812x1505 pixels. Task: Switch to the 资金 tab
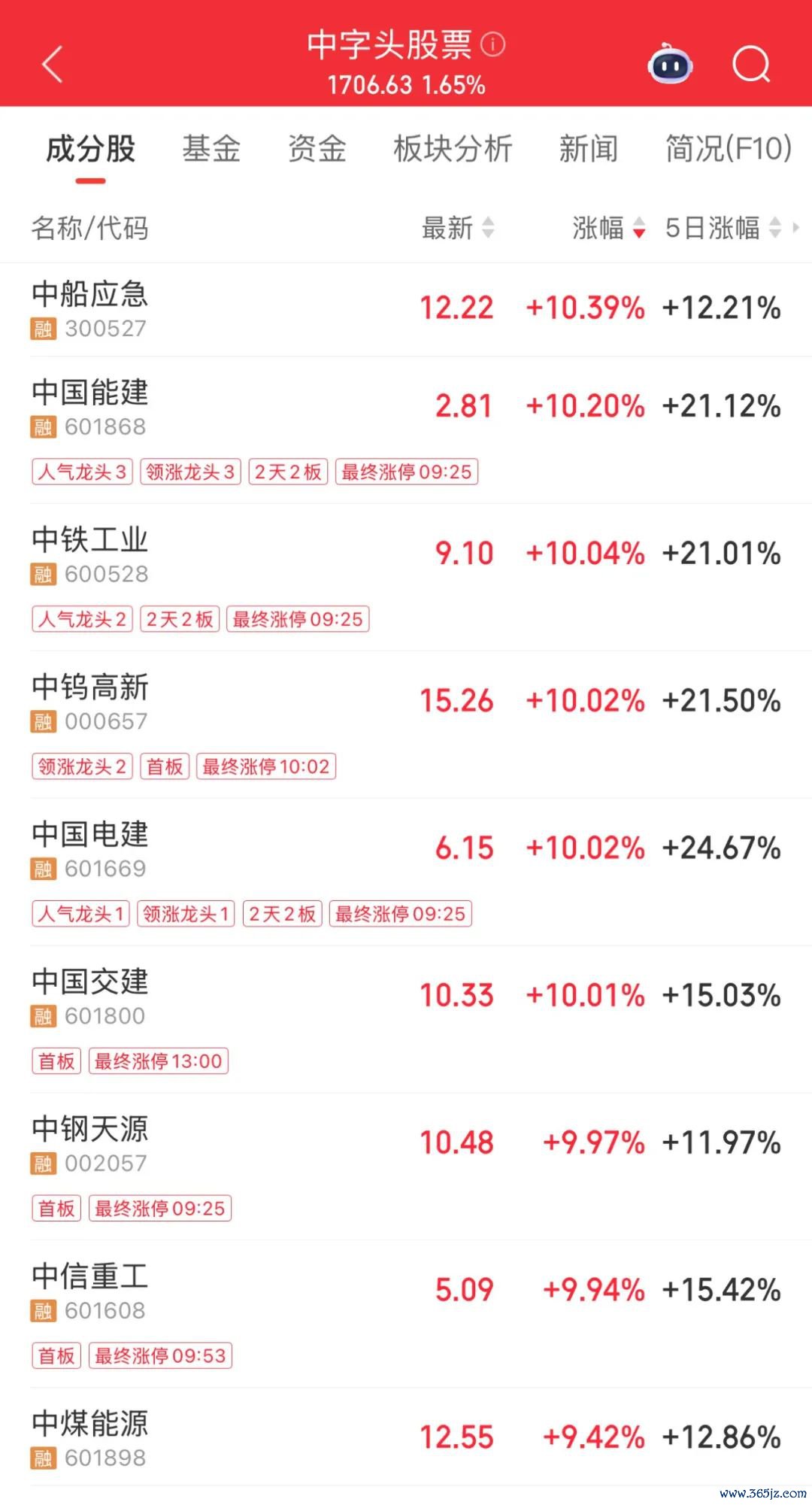pos(317,149)
